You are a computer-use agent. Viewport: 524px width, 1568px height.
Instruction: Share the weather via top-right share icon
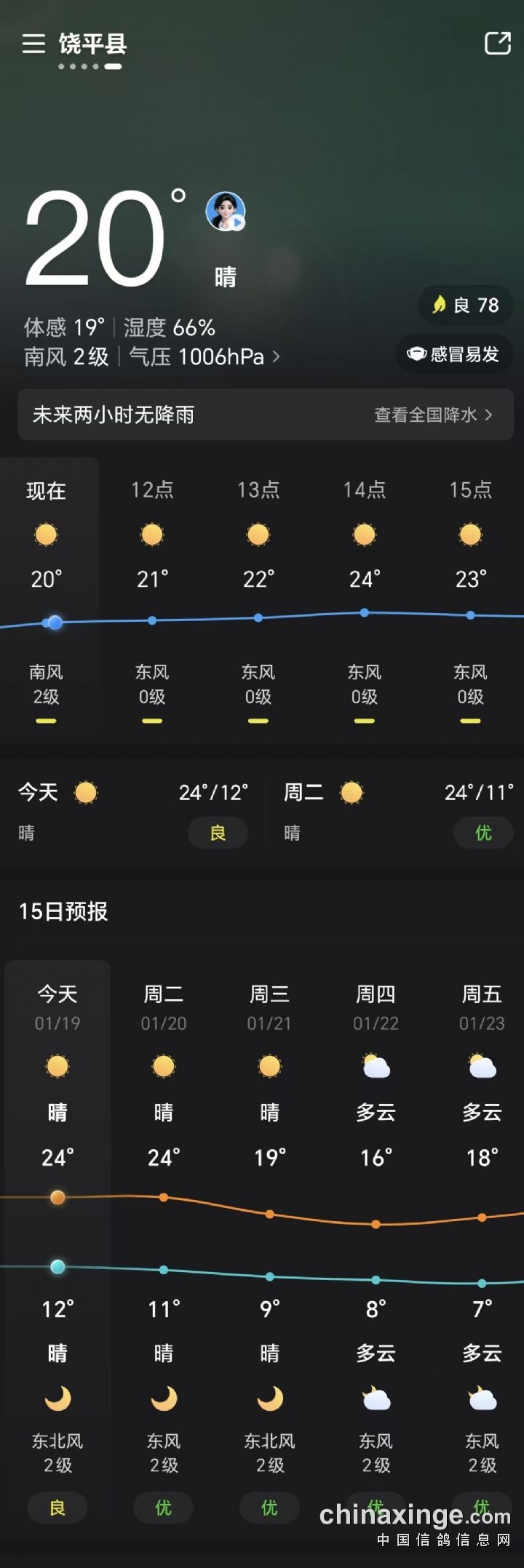[x=498, y=44]
